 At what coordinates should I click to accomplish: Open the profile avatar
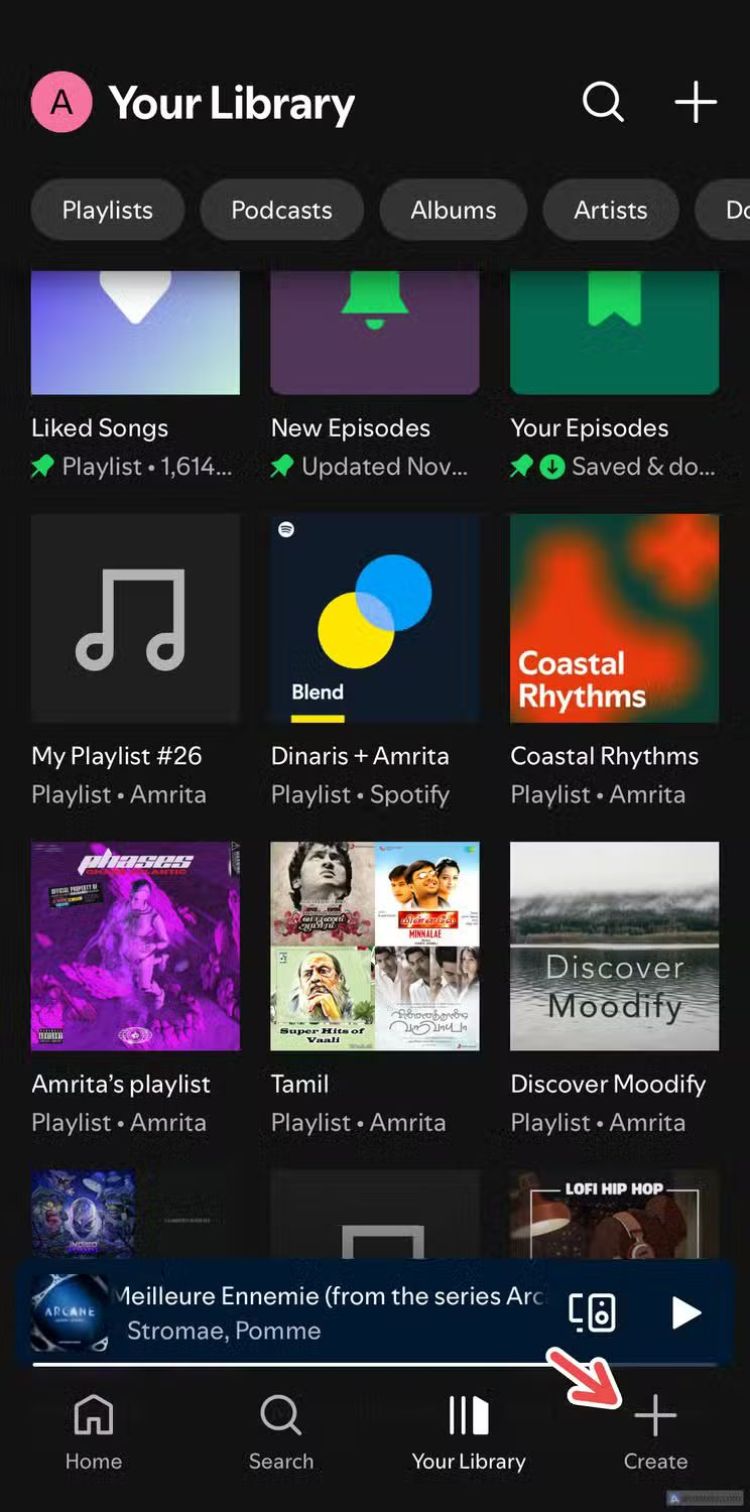[61, 102]
